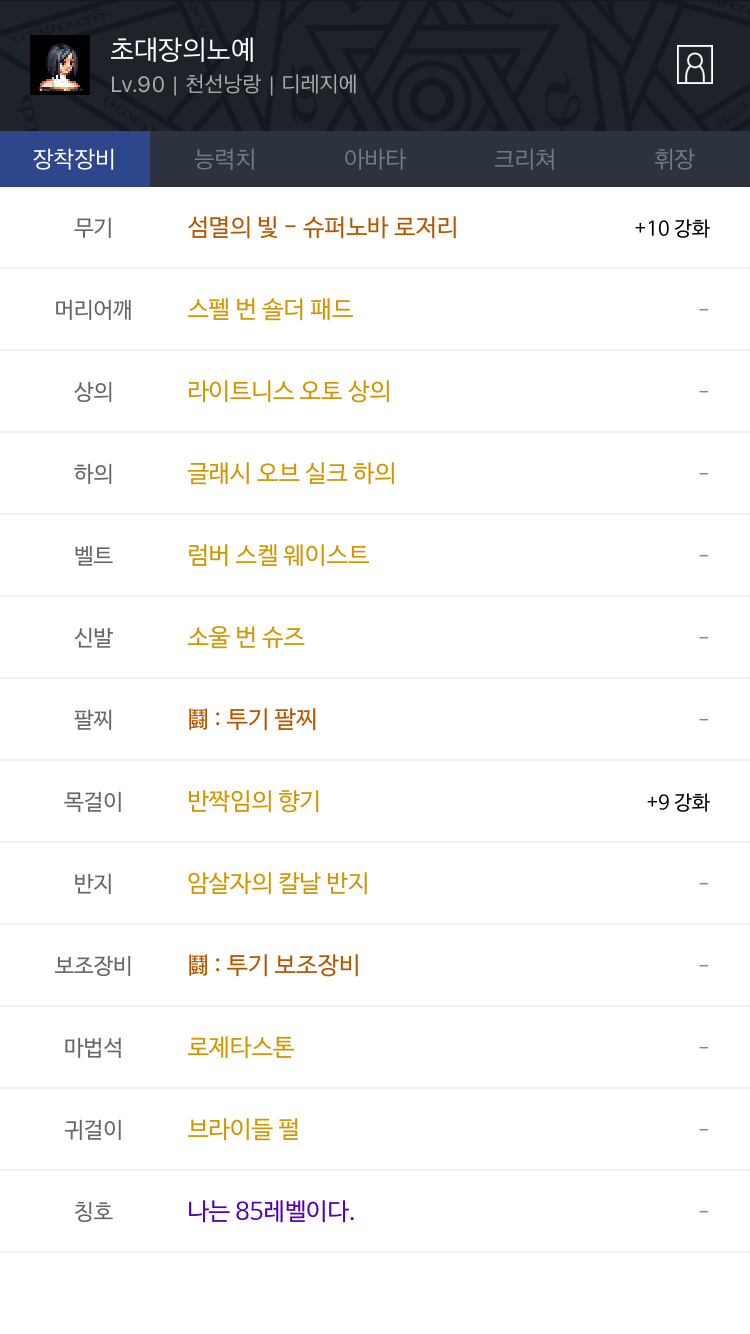The image size is (750, 1334).
Task: View 럼버 스켈 웨이스트 belt
Action: pyautogui.click(x=278, y=555)
